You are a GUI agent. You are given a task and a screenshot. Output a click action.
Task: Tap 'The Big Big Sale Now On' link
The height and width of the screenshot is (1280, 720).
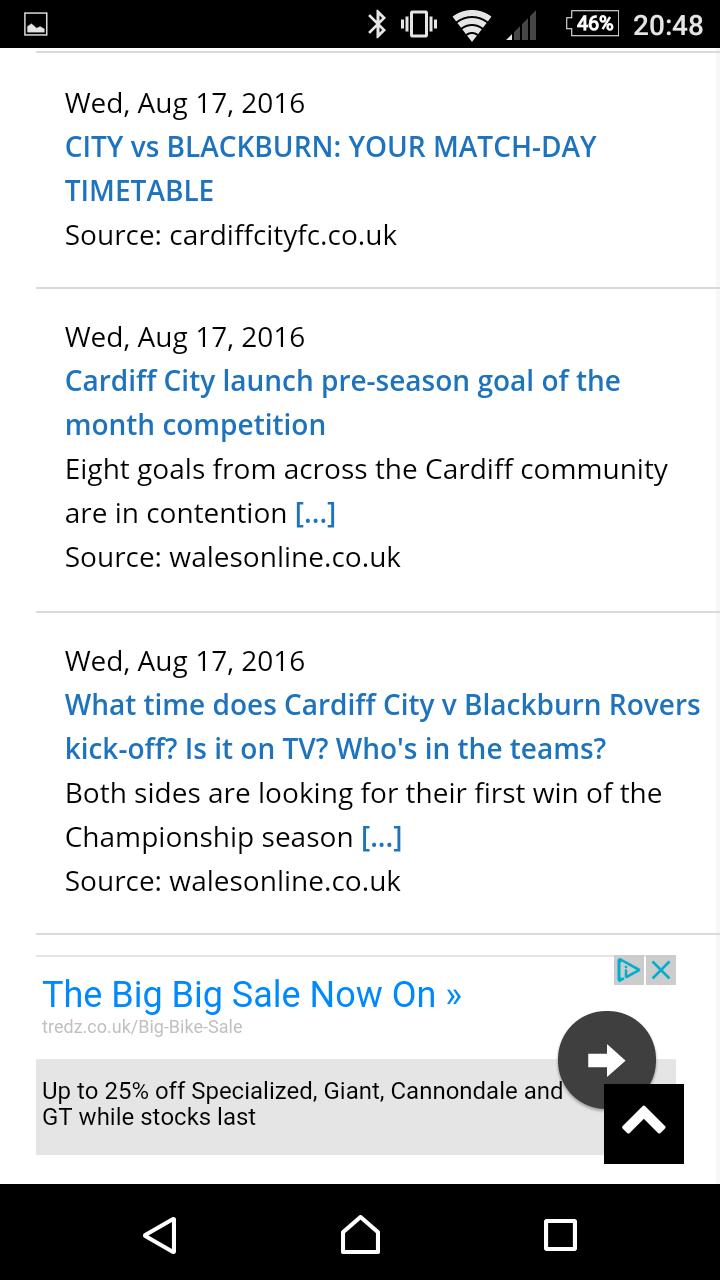pos(251,994)
